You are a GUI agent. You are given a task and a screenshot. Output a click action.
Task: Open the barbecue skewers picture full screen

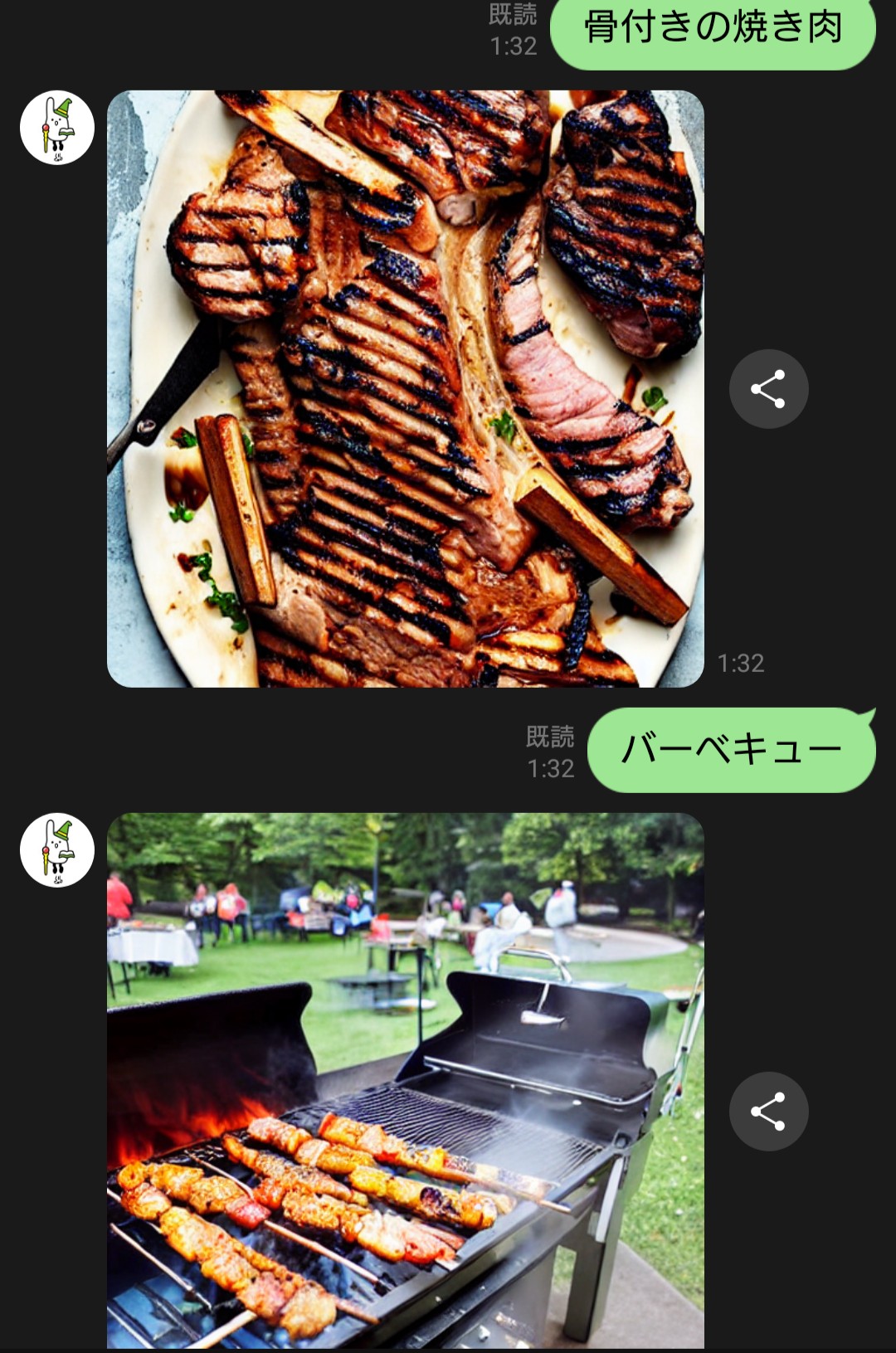pos(405,1078)
